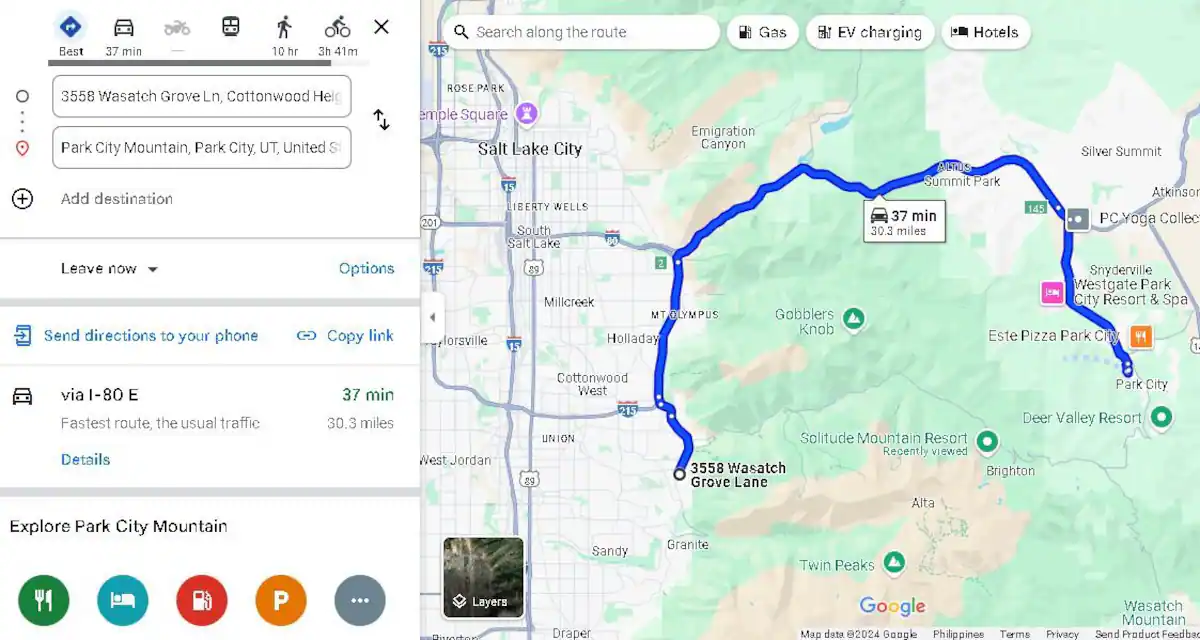Filter Hotels along the route
Image resolution: width=1200 pixels, height=640 pixels.
[x=985, y=32]
